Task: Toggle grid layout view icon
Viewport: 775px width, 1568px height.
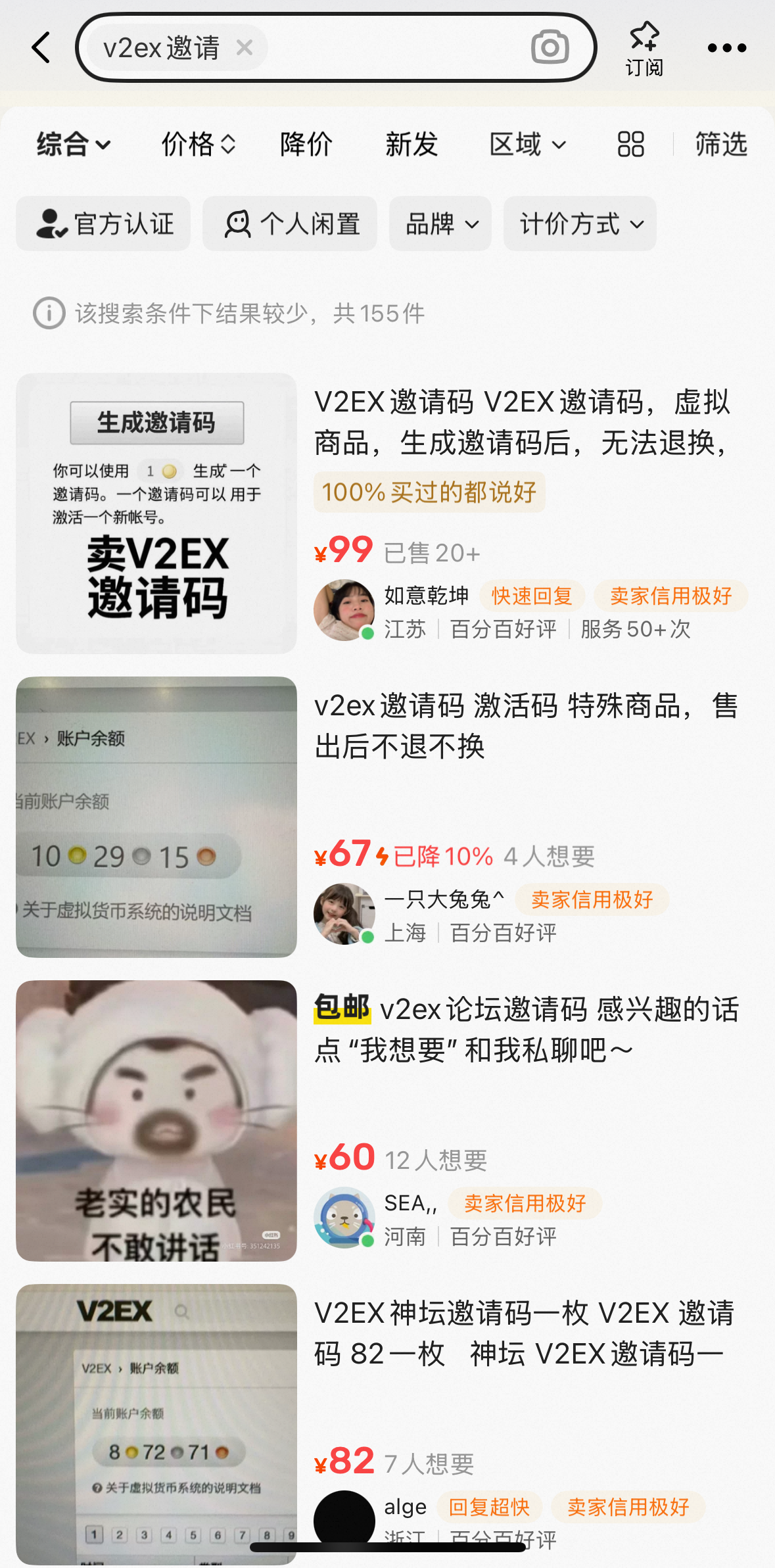Action: point(630,144)
